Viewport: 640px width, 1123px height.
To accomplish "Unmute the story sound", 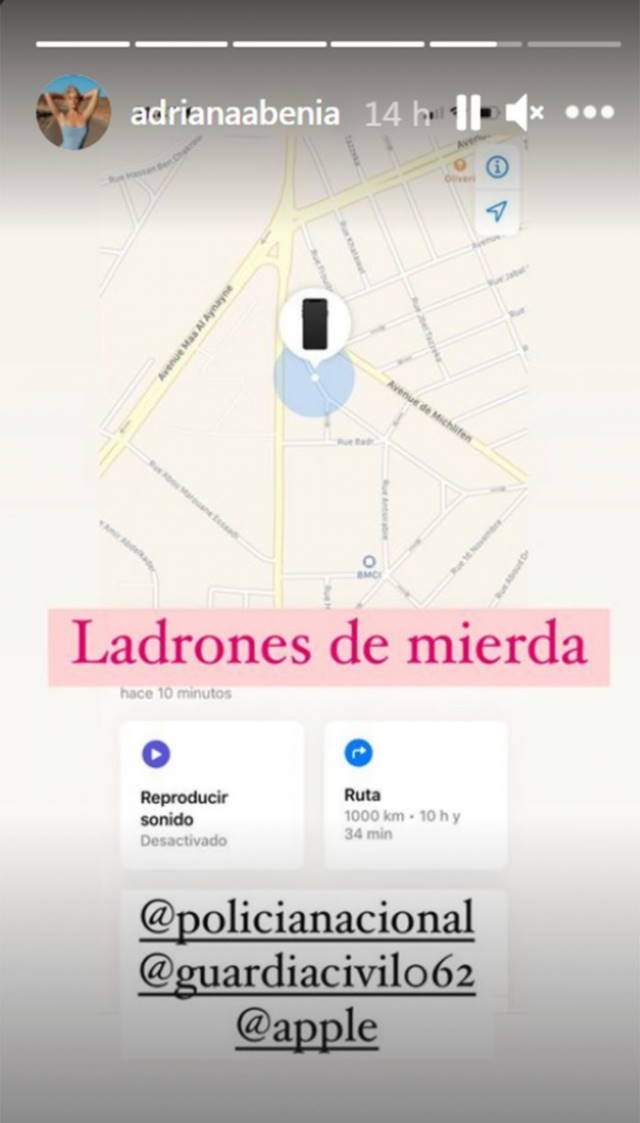I will [523, 113].
